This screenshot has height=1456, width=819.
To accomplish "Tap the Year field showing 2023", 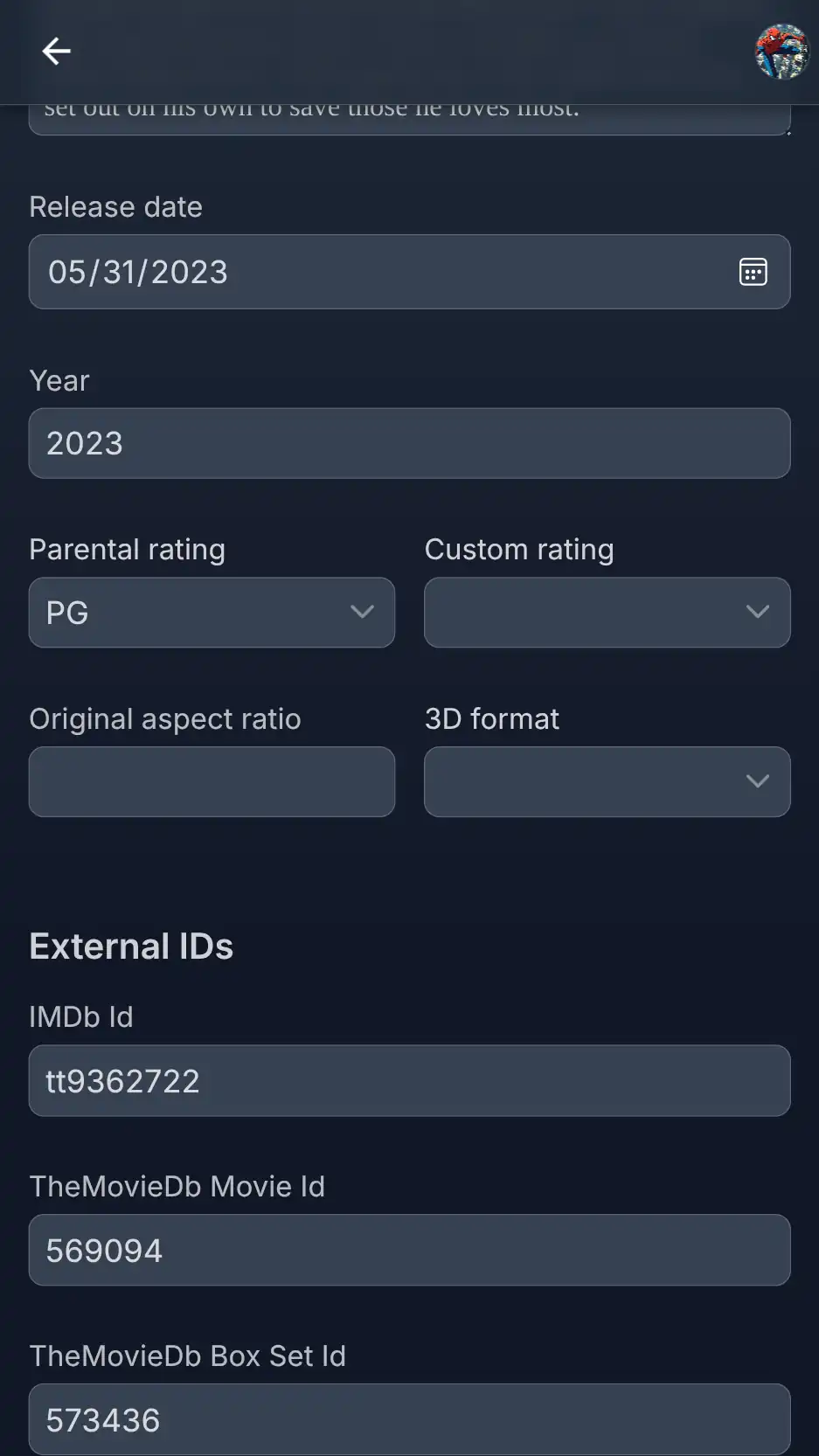I will tap(409, 443).
